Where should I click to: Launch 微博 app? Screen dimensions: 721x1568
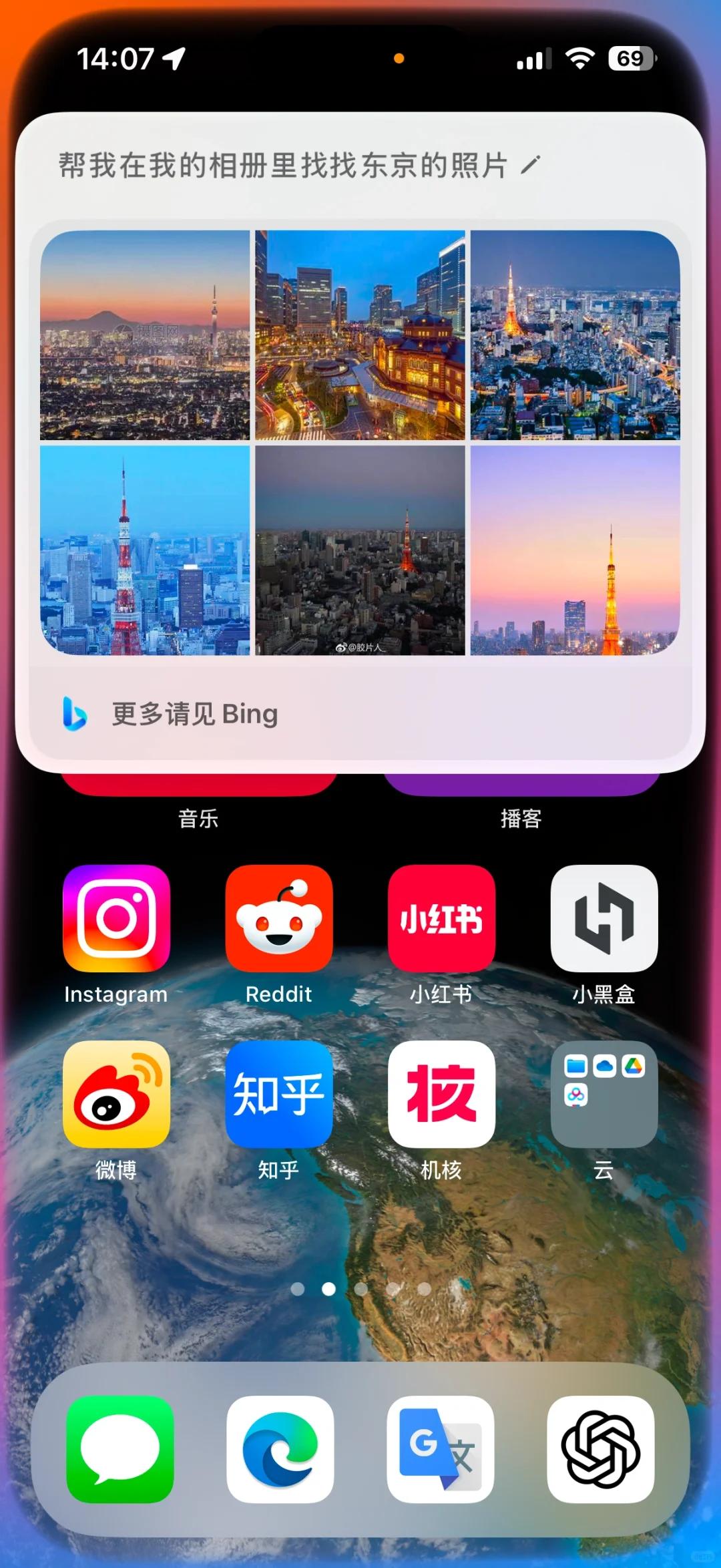116,1095
